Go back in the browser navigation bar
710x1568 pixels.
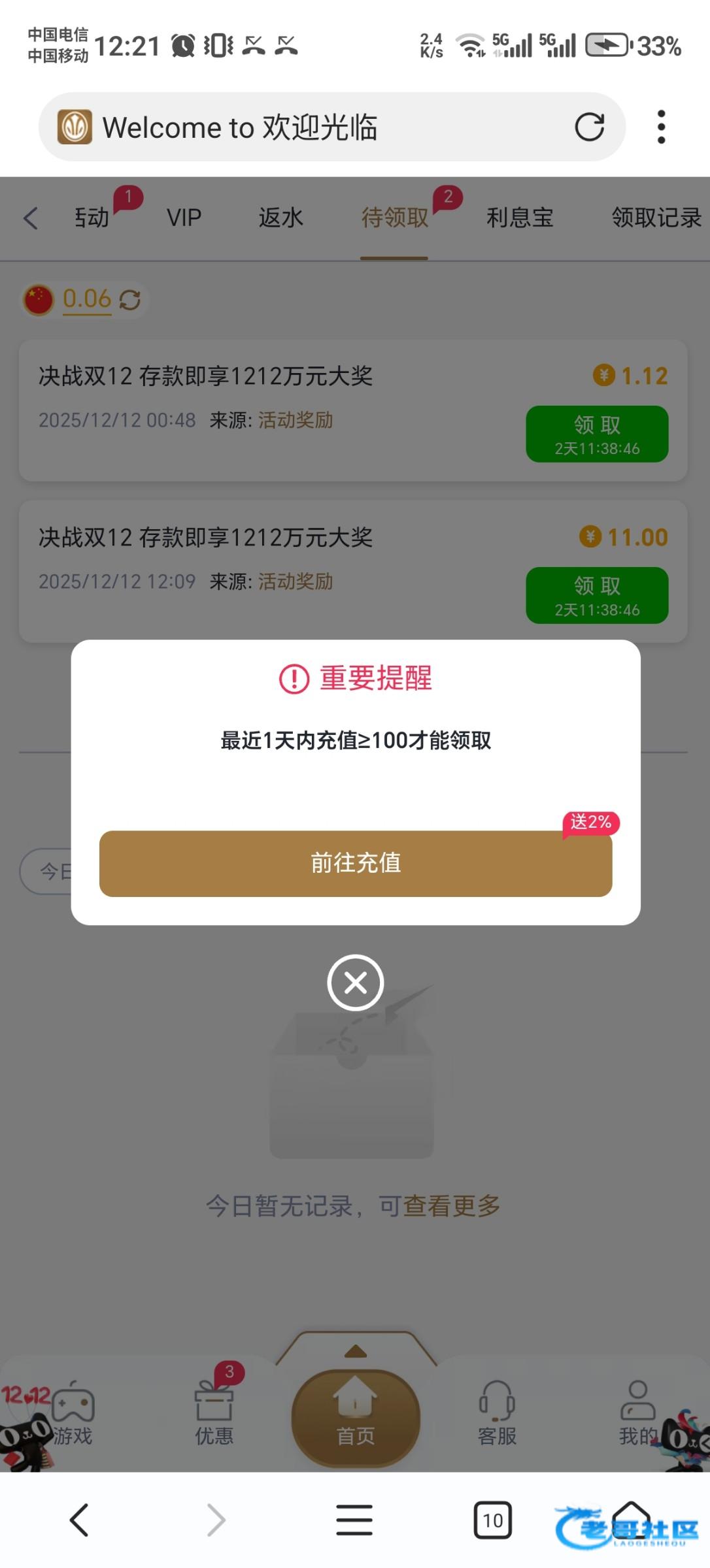[x=79, y=1520]
